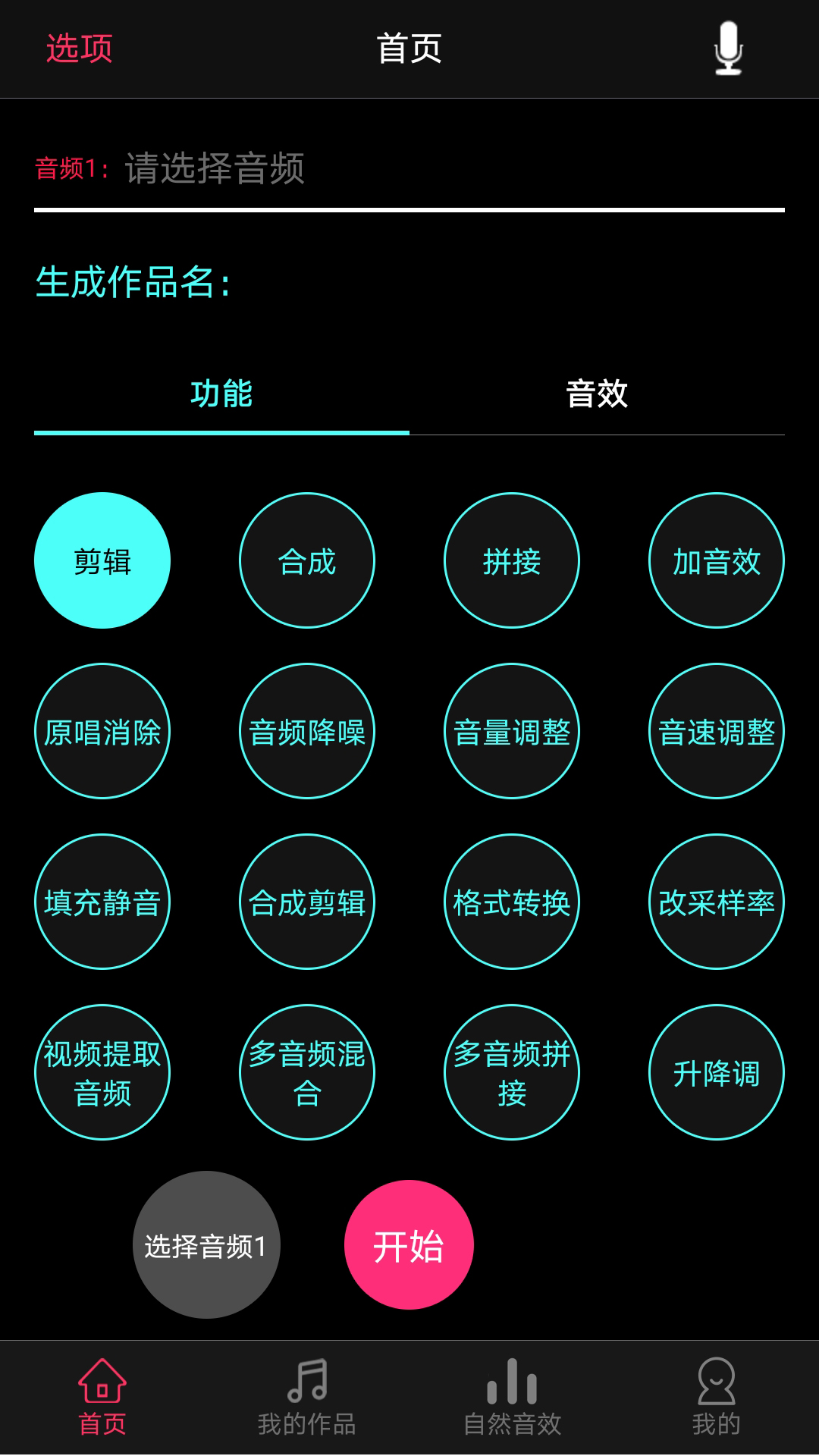
Task: Select the 剪辑 (Trim) function
Action: (x=102, y=560)
